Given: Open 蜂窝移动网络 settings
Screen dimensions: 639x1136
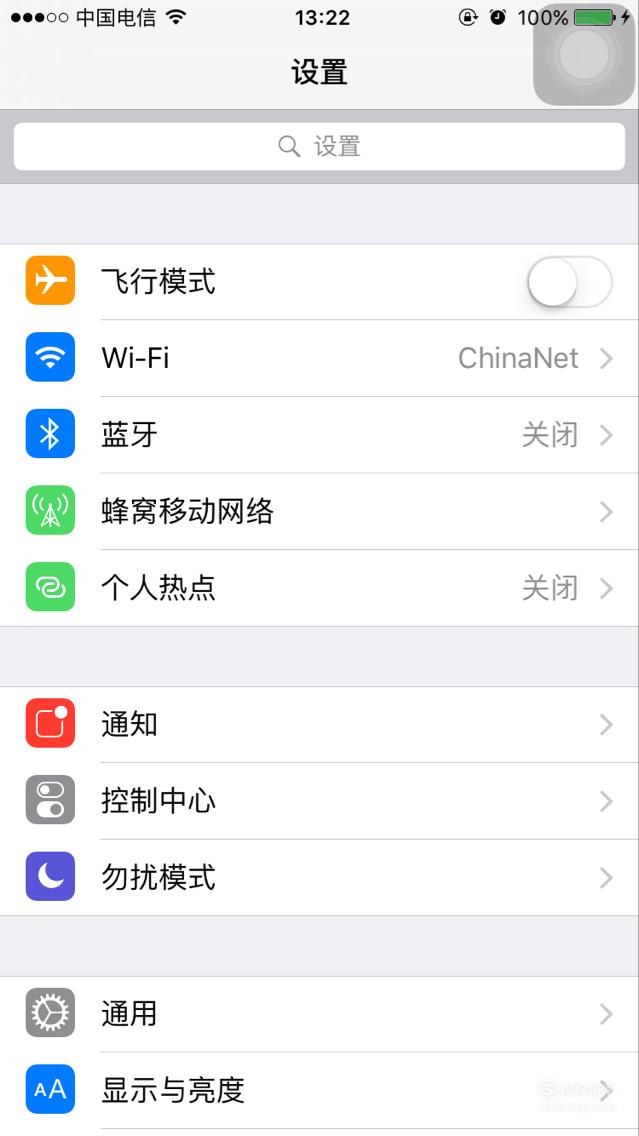Looking at the screenshot, I should click(x=319, y=511).
